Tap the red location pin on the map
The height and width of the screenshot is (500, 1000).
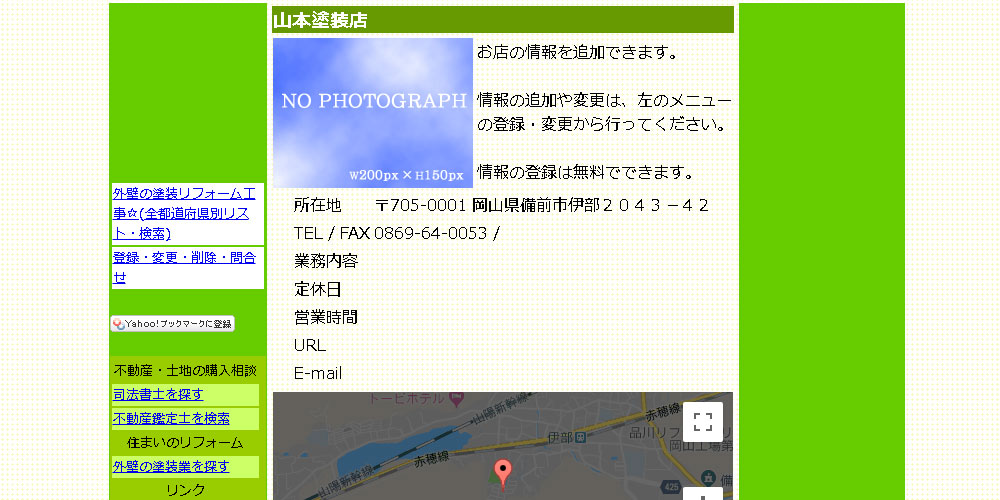pos(503,471)
